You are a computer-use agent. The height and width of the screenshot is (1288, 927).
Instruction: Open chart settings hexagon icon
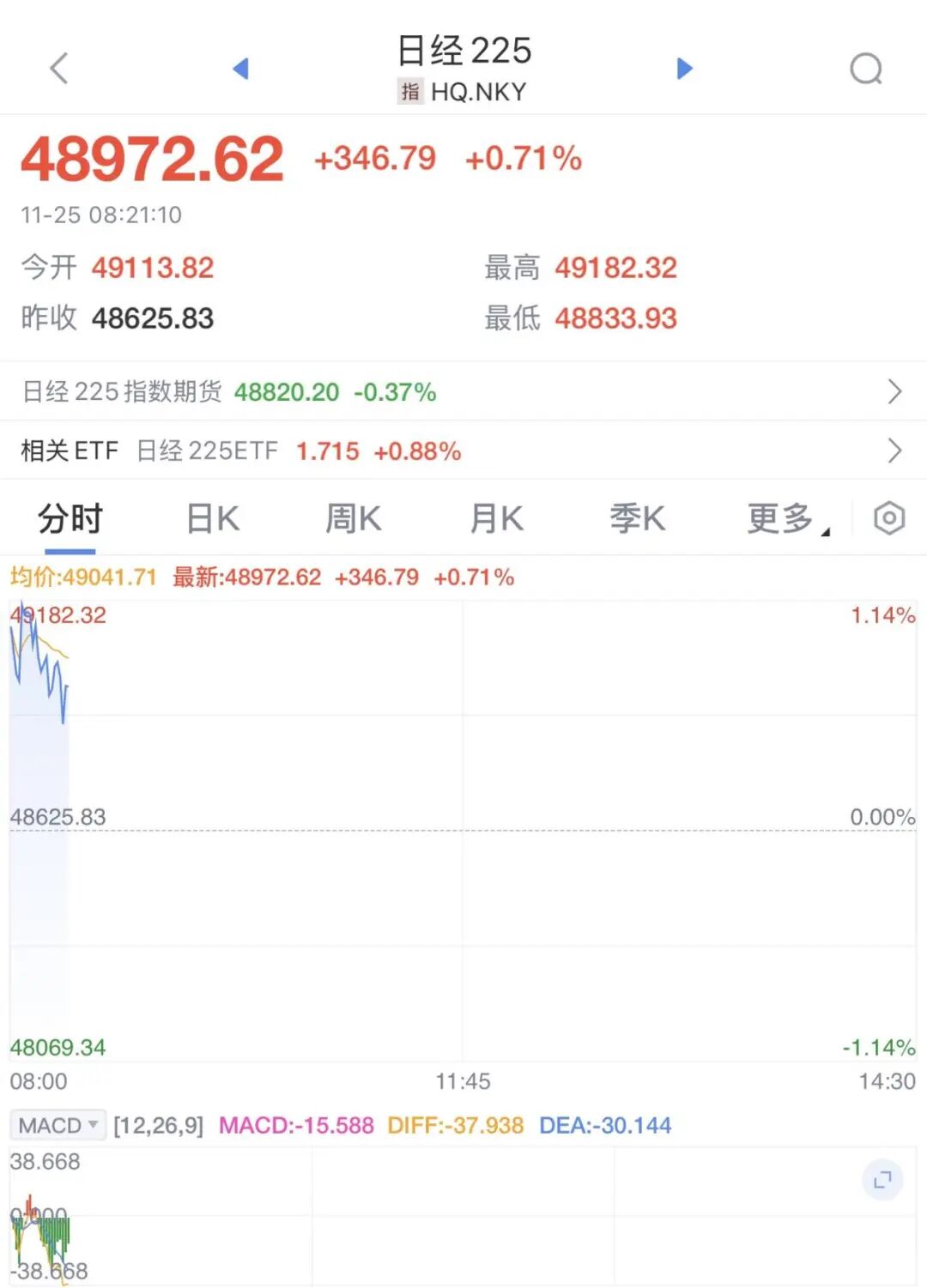point(889,518)
